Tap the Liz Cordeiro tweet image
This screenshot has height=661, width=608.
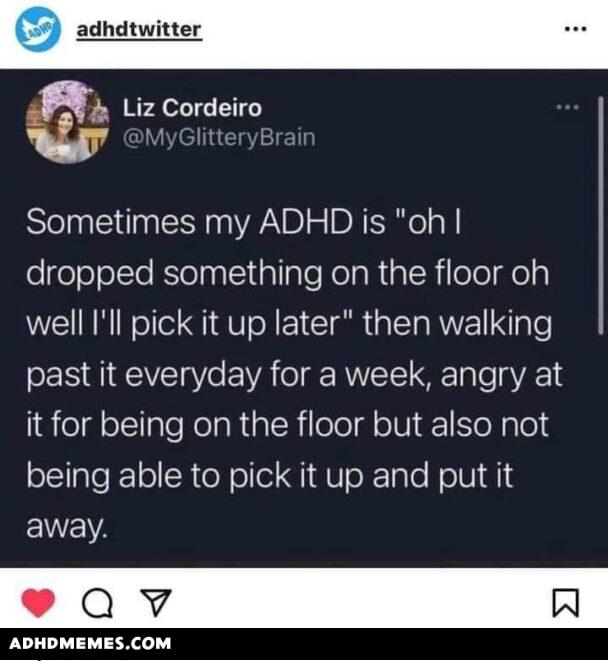pos(303,318)
